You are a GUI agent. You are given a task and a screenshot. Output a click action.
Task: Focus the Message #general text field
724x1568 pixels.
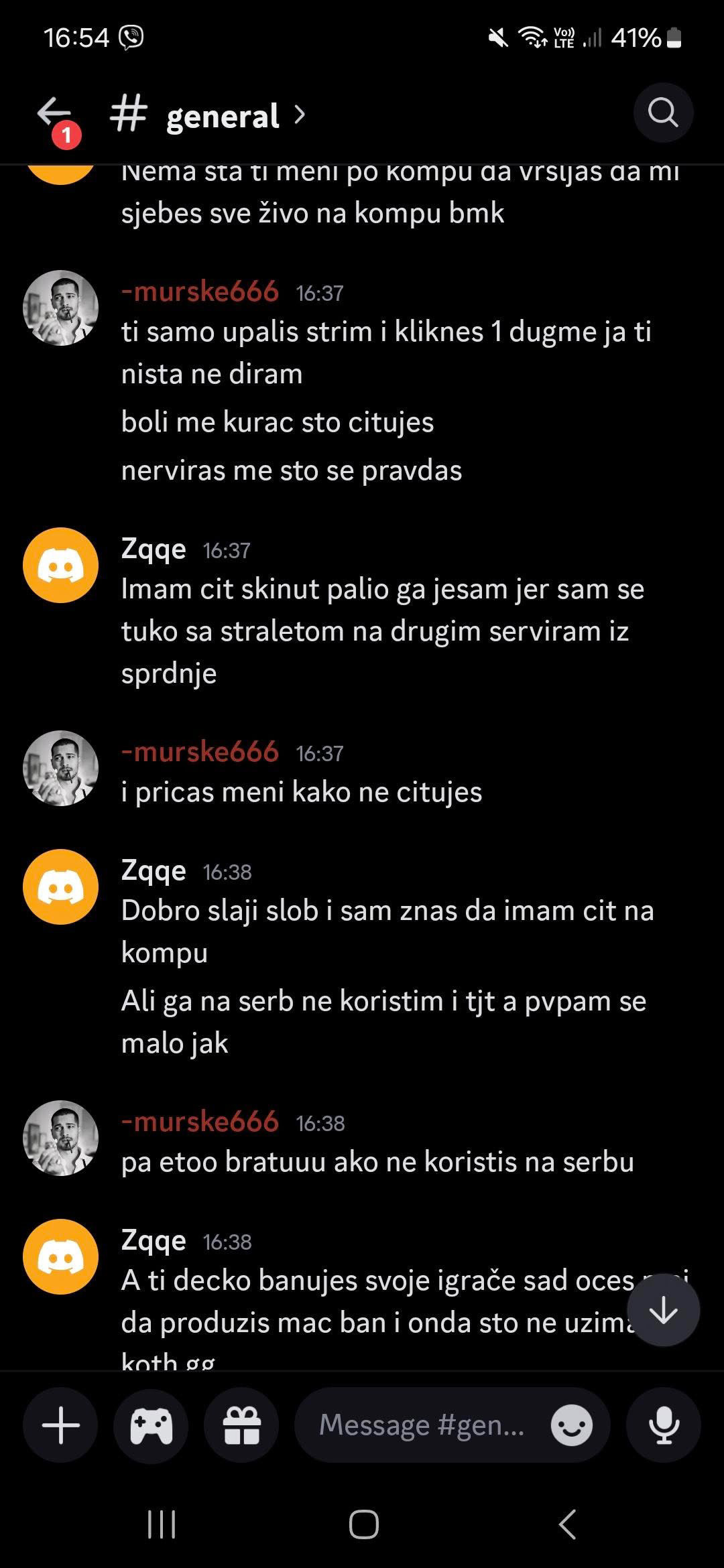(452, 1425)
